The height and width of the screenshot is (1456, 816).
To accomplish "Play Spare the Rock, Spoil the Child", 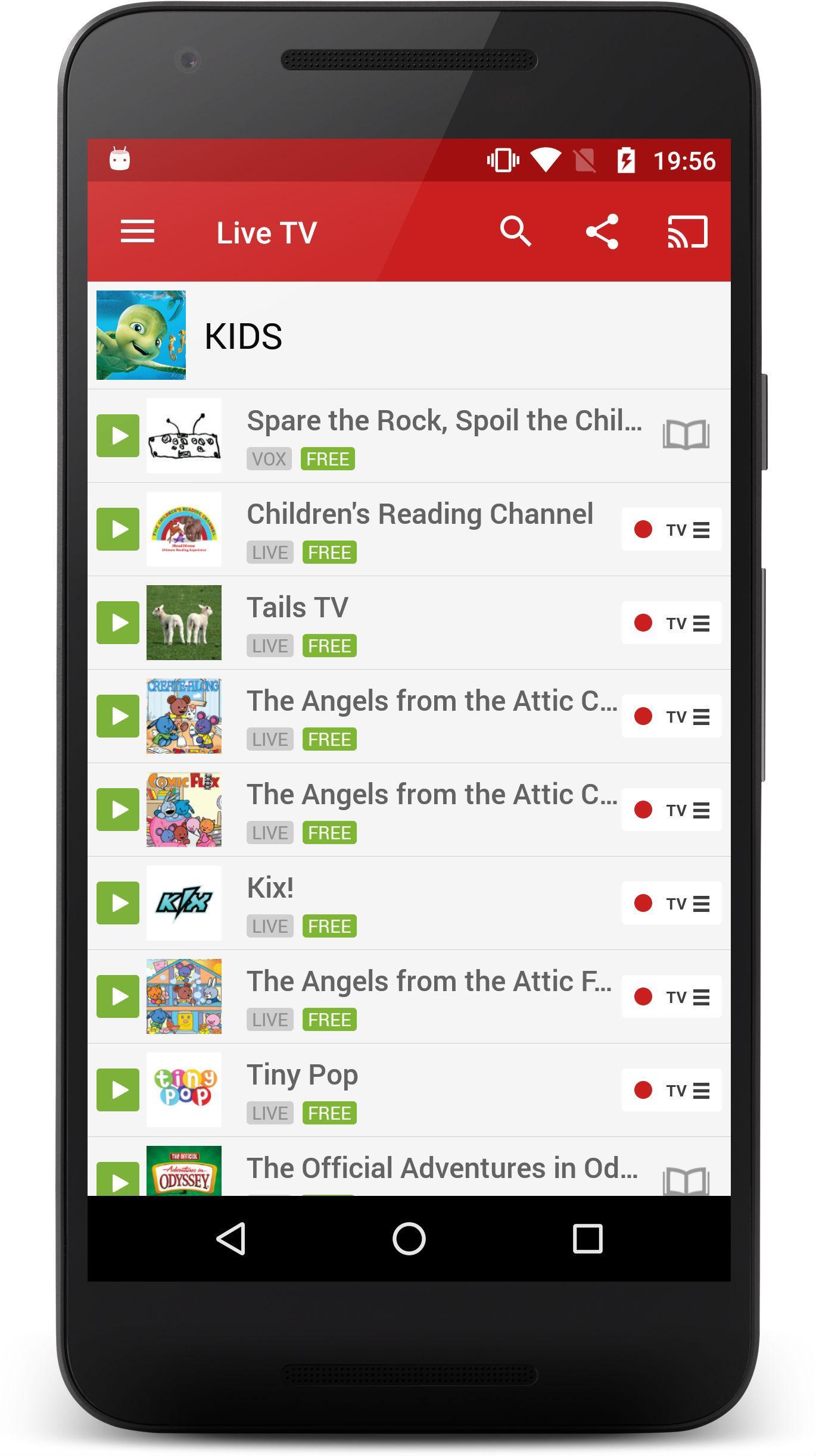I will pos(118,436).
